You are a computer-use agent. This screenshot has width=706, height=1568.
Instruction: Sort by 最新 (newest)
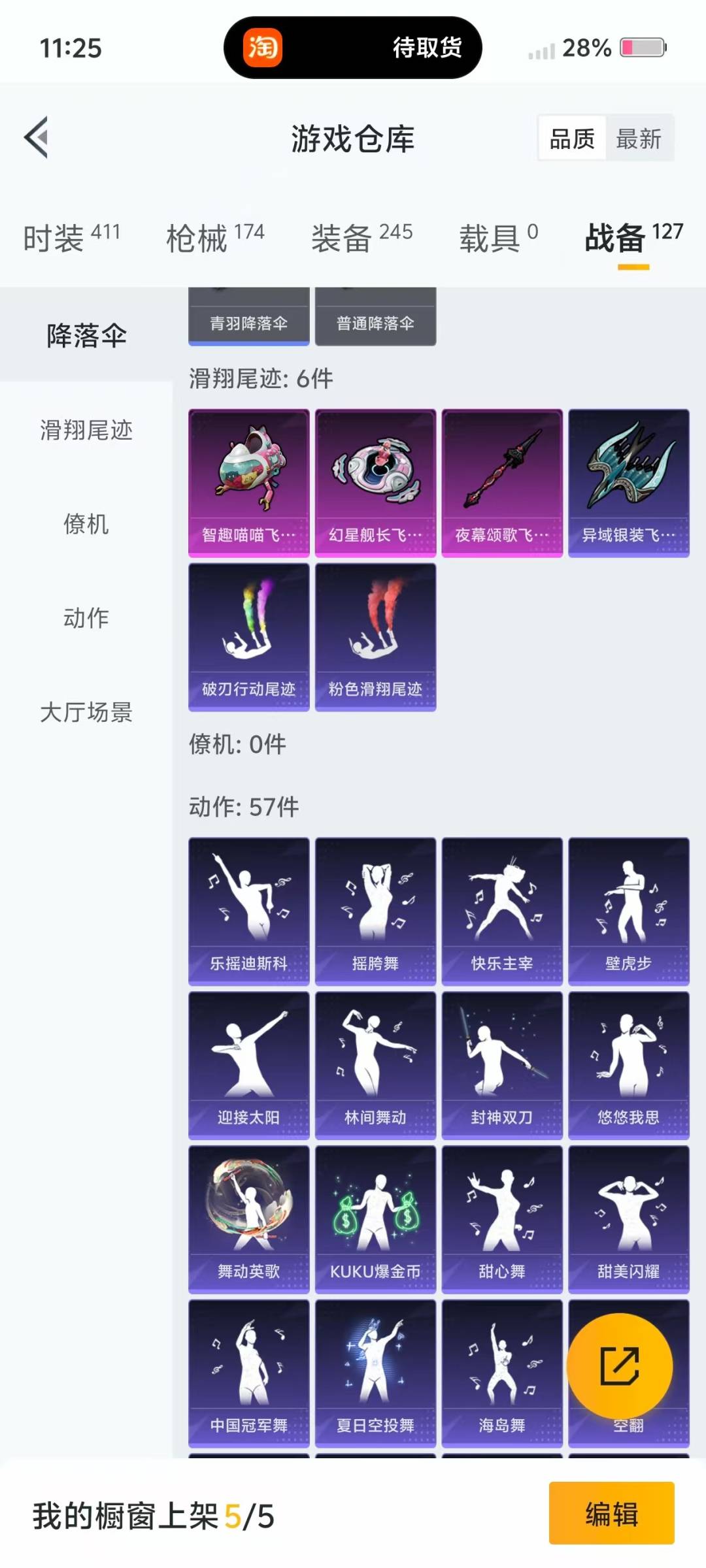(x=638, y=139)
